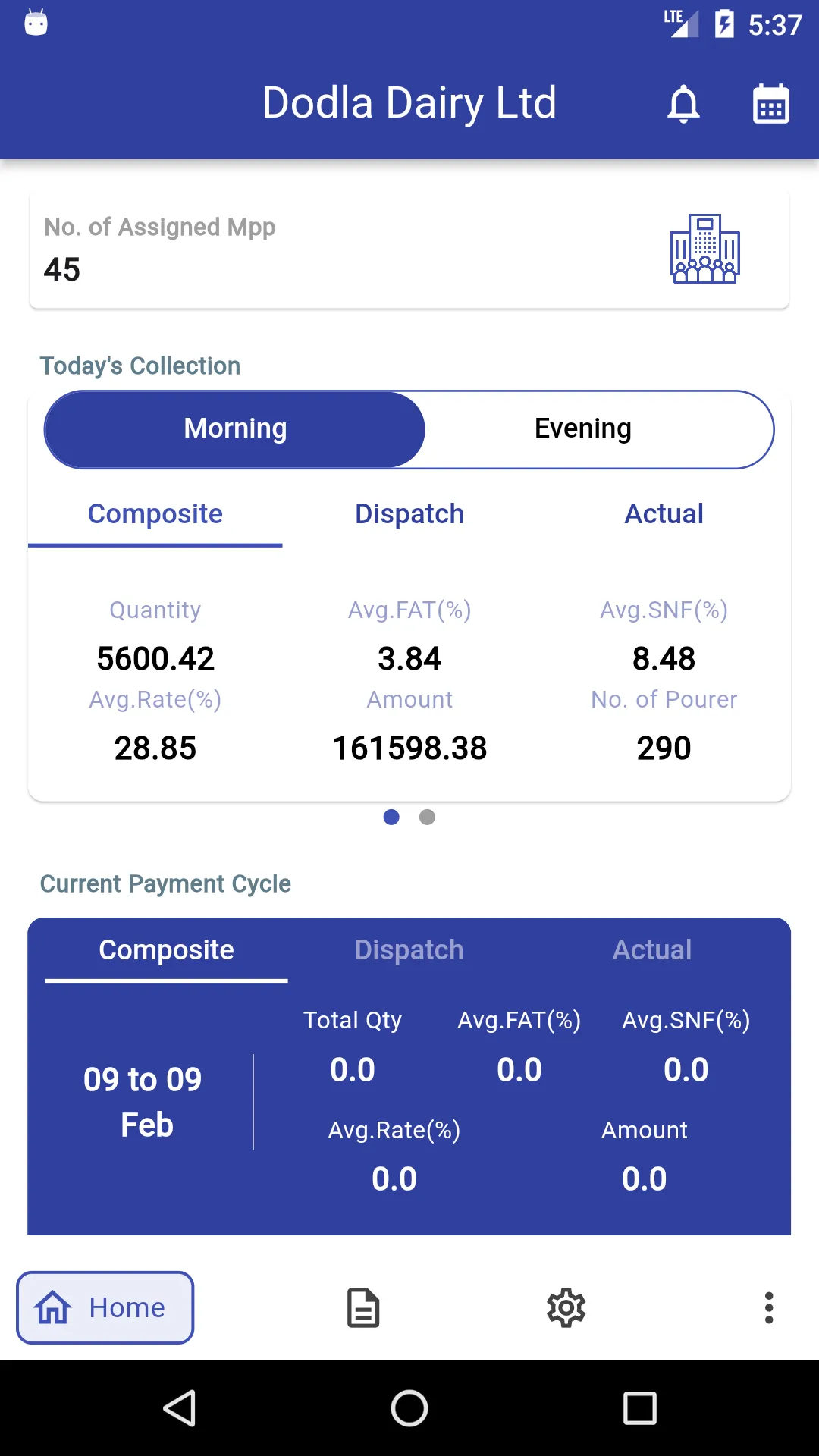Tap the first page indicator dot
Viewport: 819px width, 1456px height.
coord(392,817)
